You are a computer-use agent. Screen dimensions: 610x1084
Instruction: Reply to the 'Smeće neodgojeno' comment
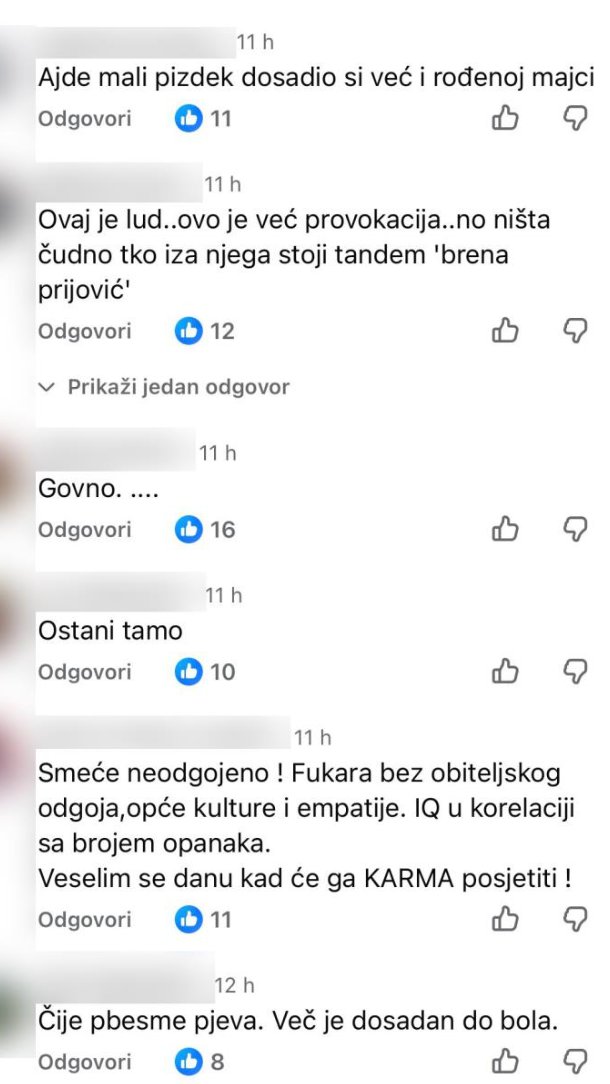84,919
